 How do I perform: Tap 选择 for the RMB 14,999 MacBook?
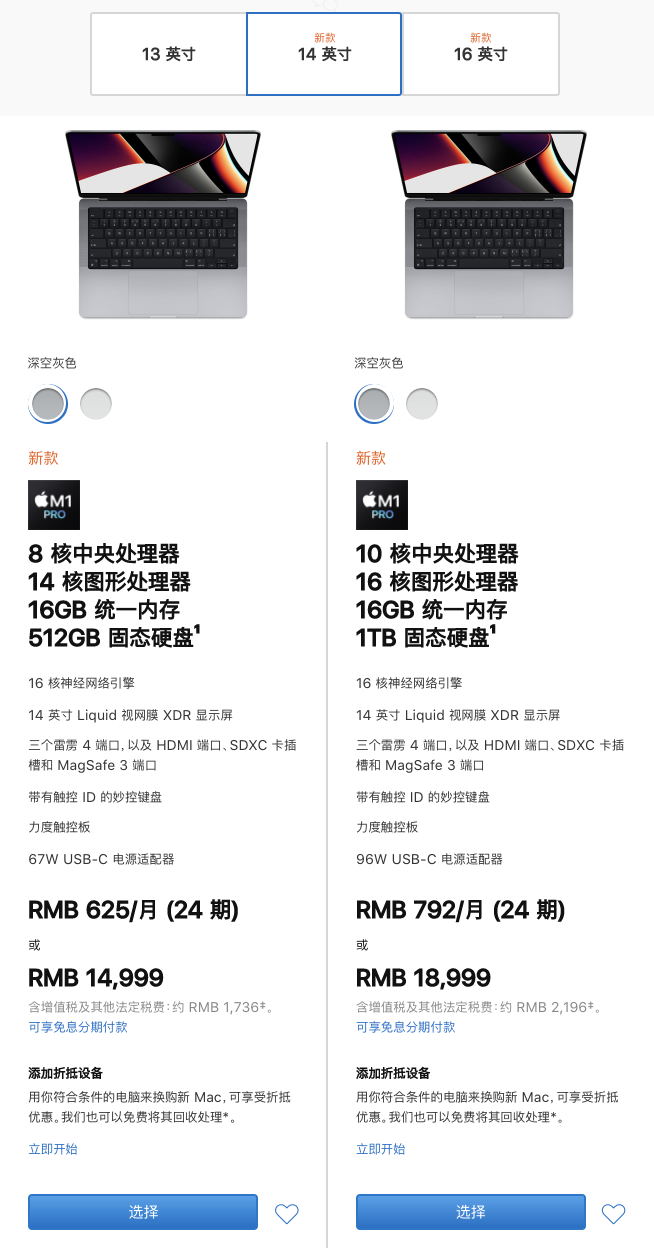tap(143, 1212)
